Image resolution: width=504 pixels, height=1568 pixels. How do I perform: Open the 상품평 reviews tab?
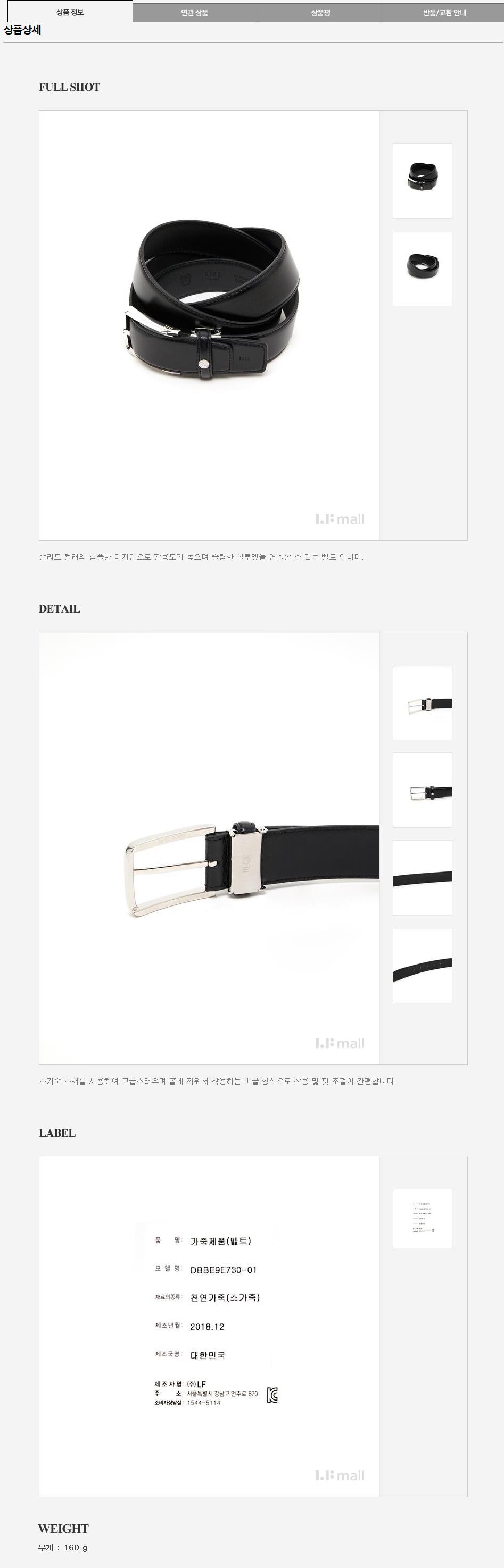[320, 12]
